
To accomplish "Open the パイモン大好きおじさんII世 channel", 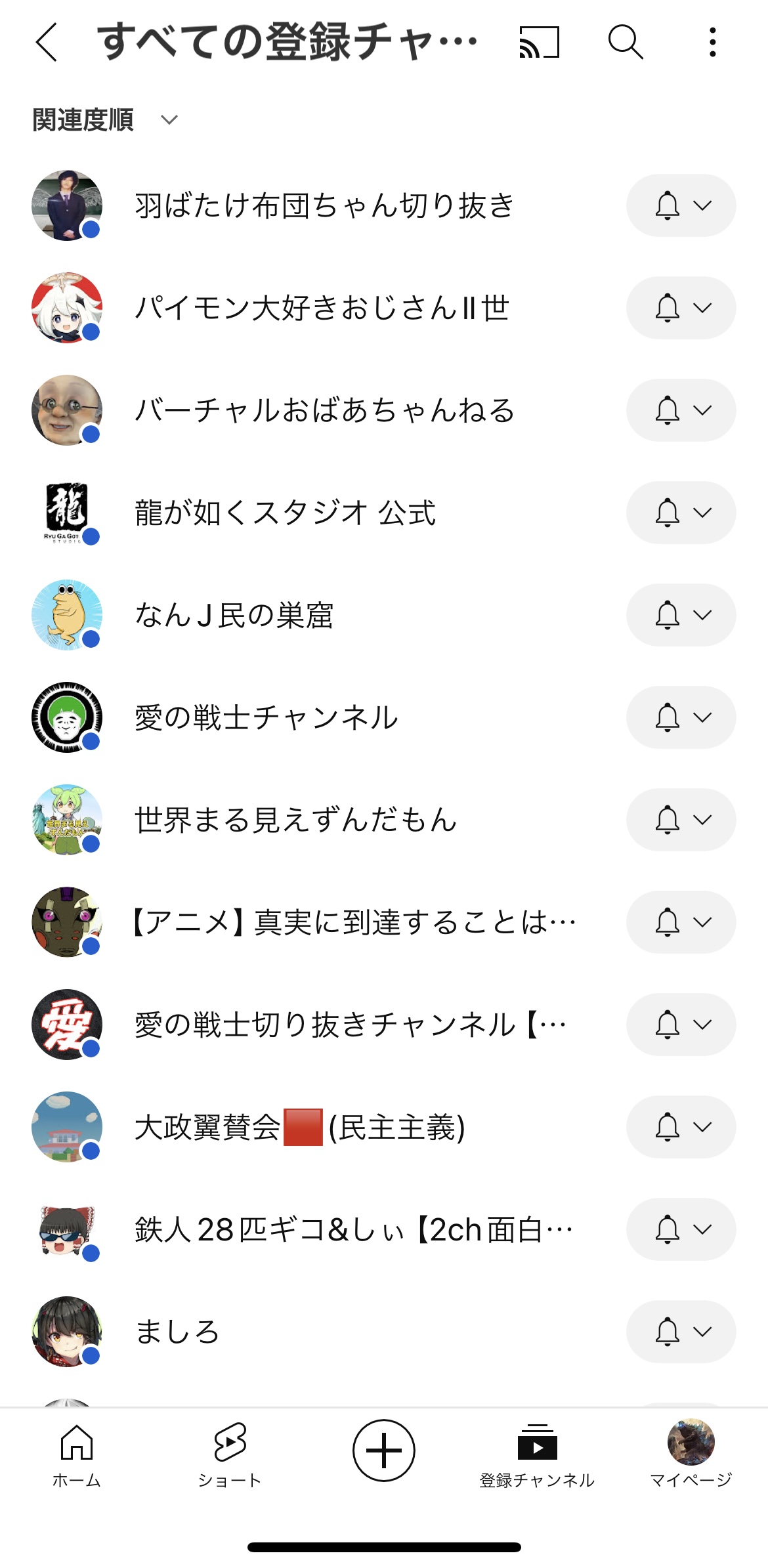I will (x=322, y=308).
